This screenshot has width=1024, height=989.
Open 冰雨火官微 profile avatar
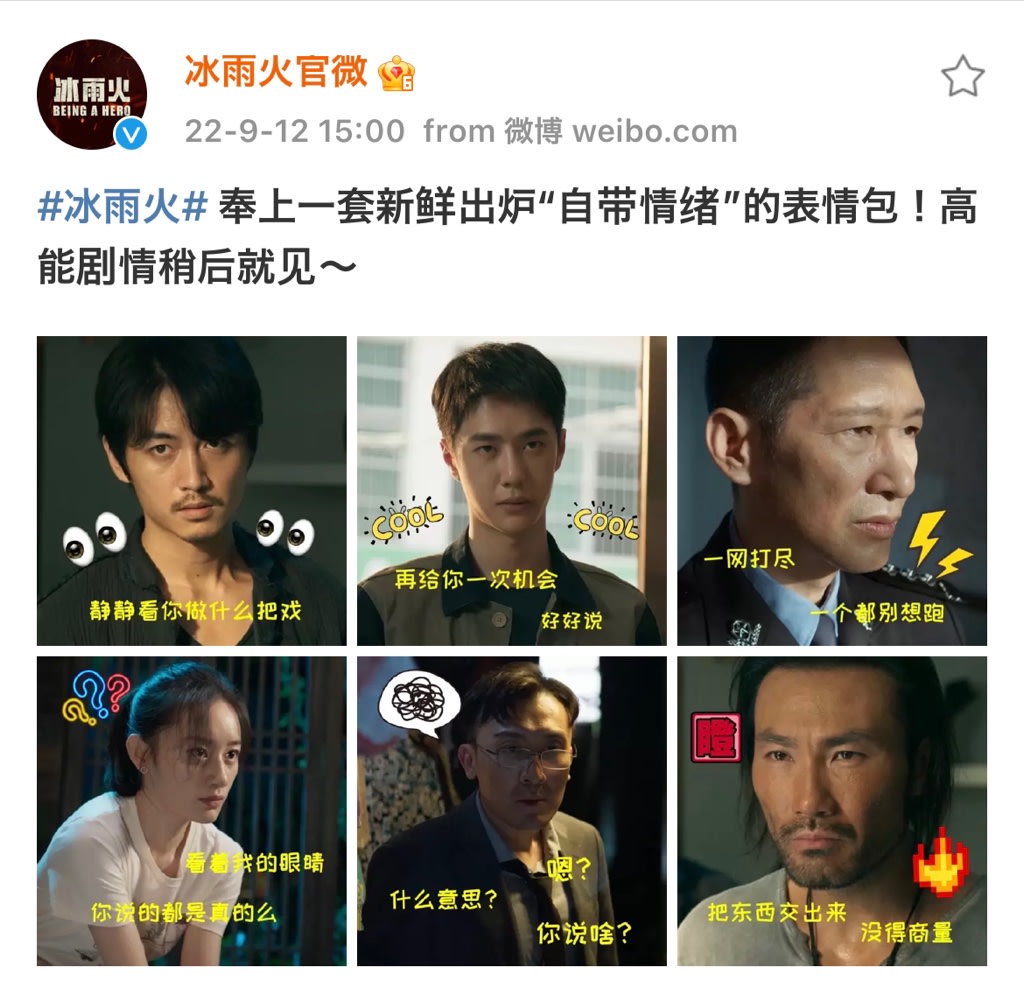[x=92, y=95]
